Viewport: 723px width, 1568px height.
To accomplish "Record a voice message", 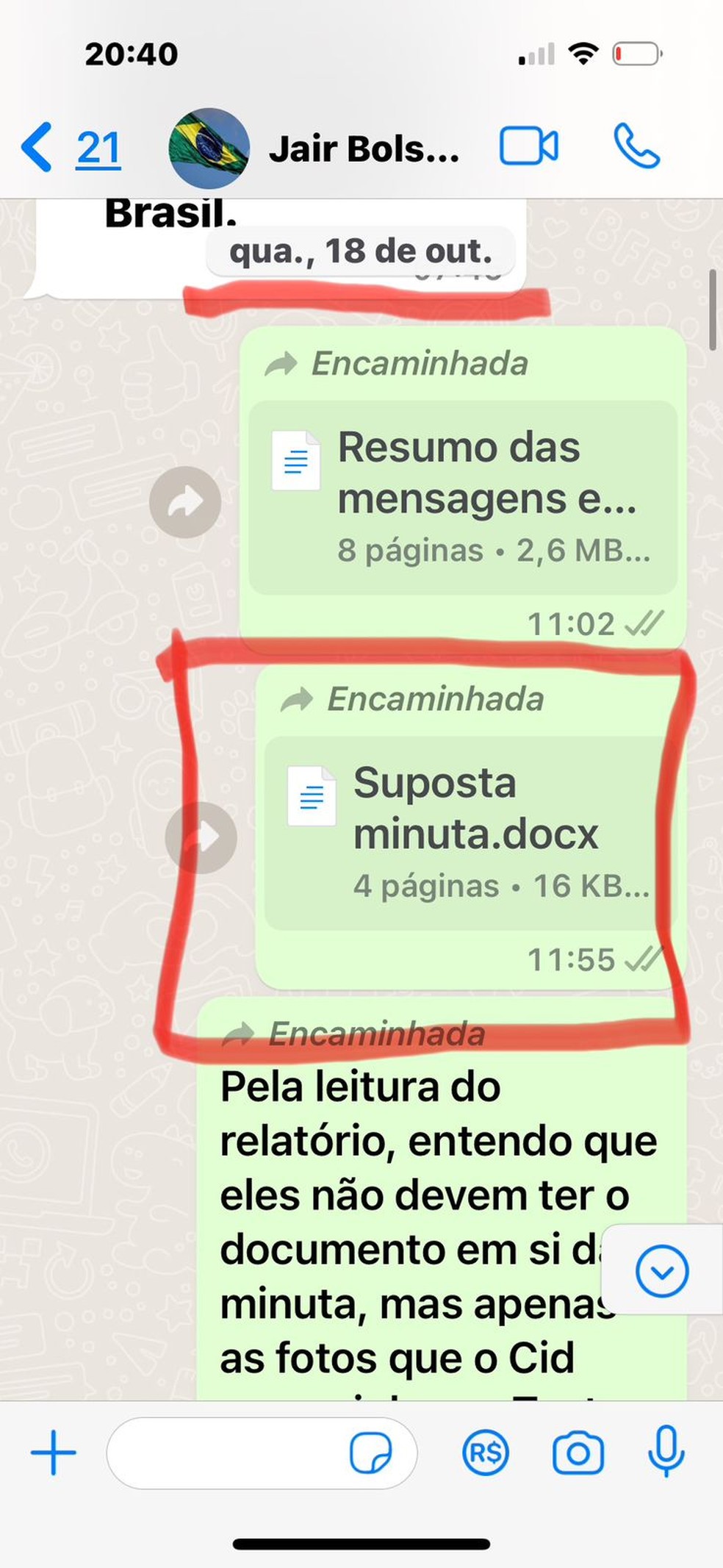I will 666,1452.
